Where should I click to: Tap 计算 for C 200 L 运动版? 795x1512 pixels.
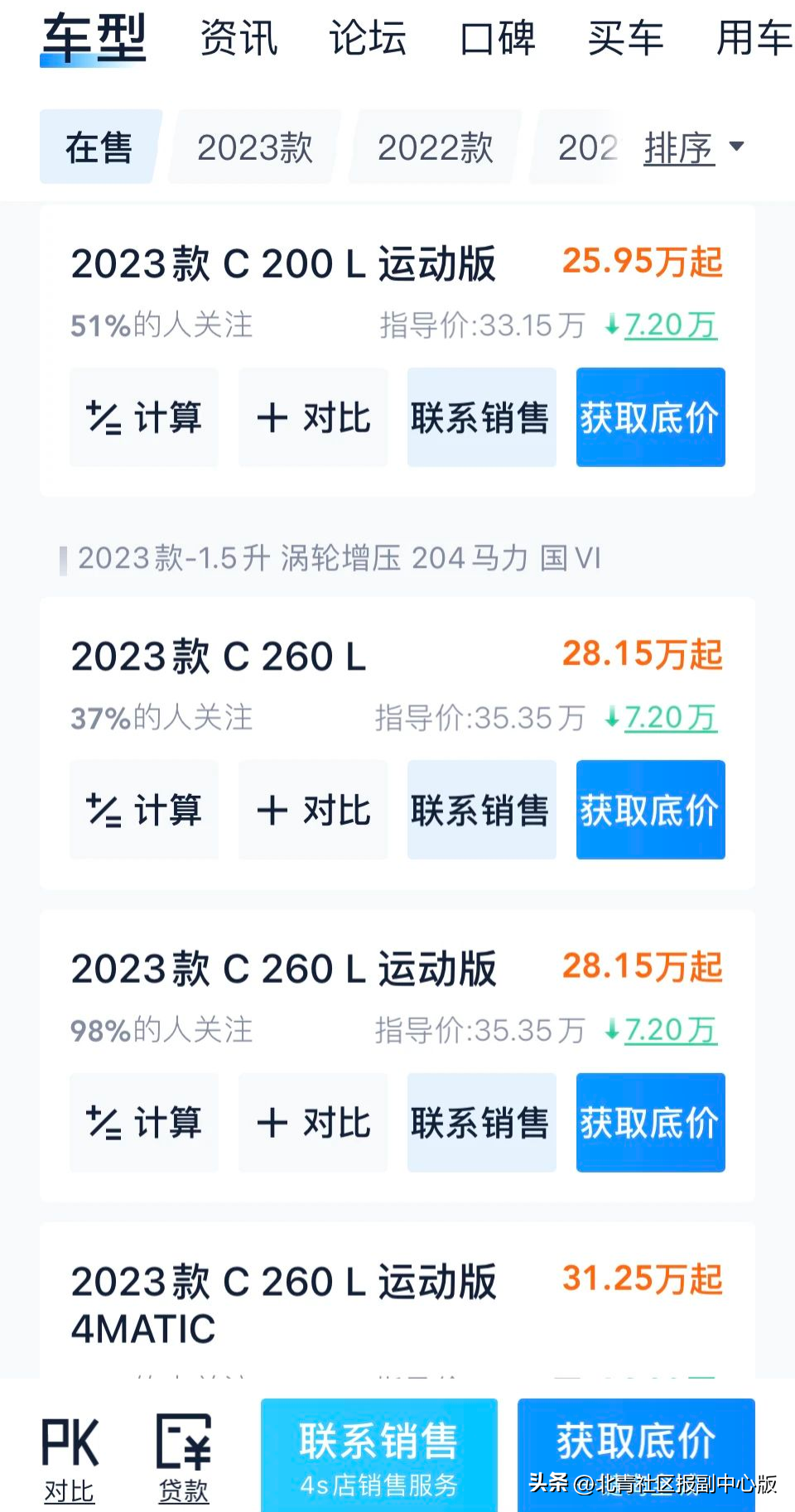pos(144,417)
